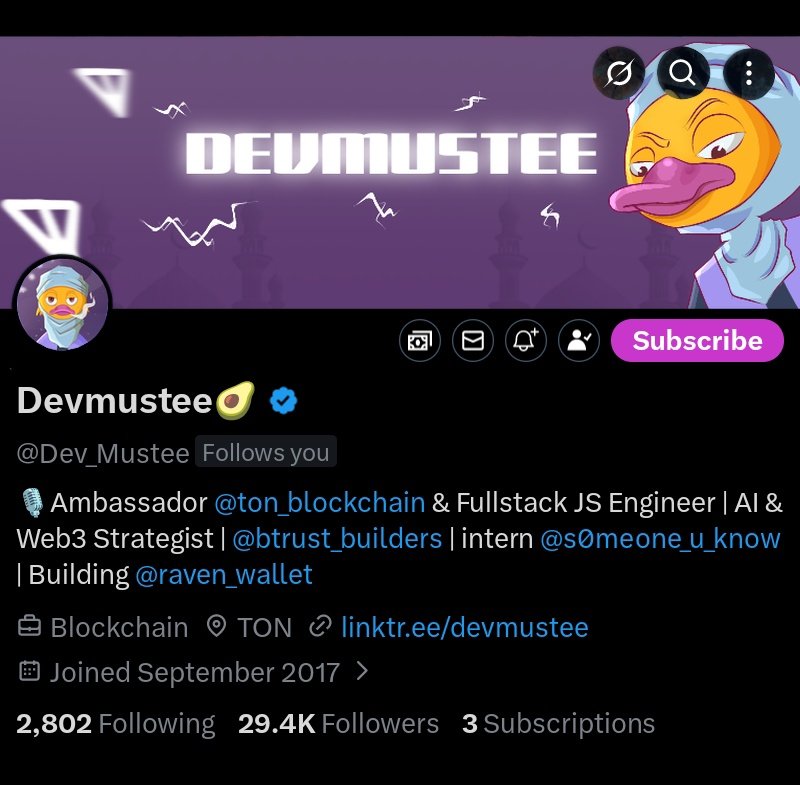This screenshot has height=785, width=800.
Task: View the 3 Subscriptions list
Action: (x=558, y=724)
